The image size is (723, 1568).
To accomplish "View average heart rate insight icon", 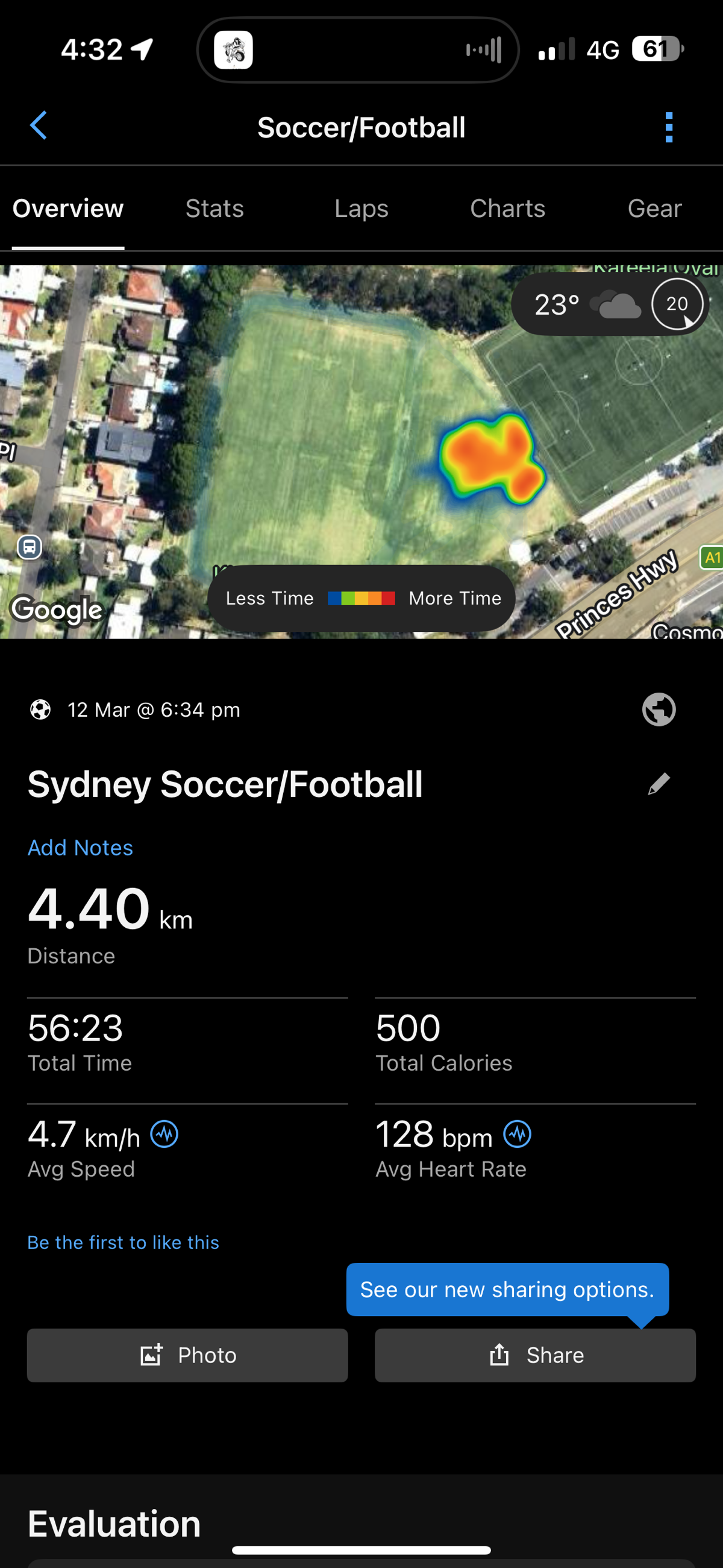I will pos(518,1135).
